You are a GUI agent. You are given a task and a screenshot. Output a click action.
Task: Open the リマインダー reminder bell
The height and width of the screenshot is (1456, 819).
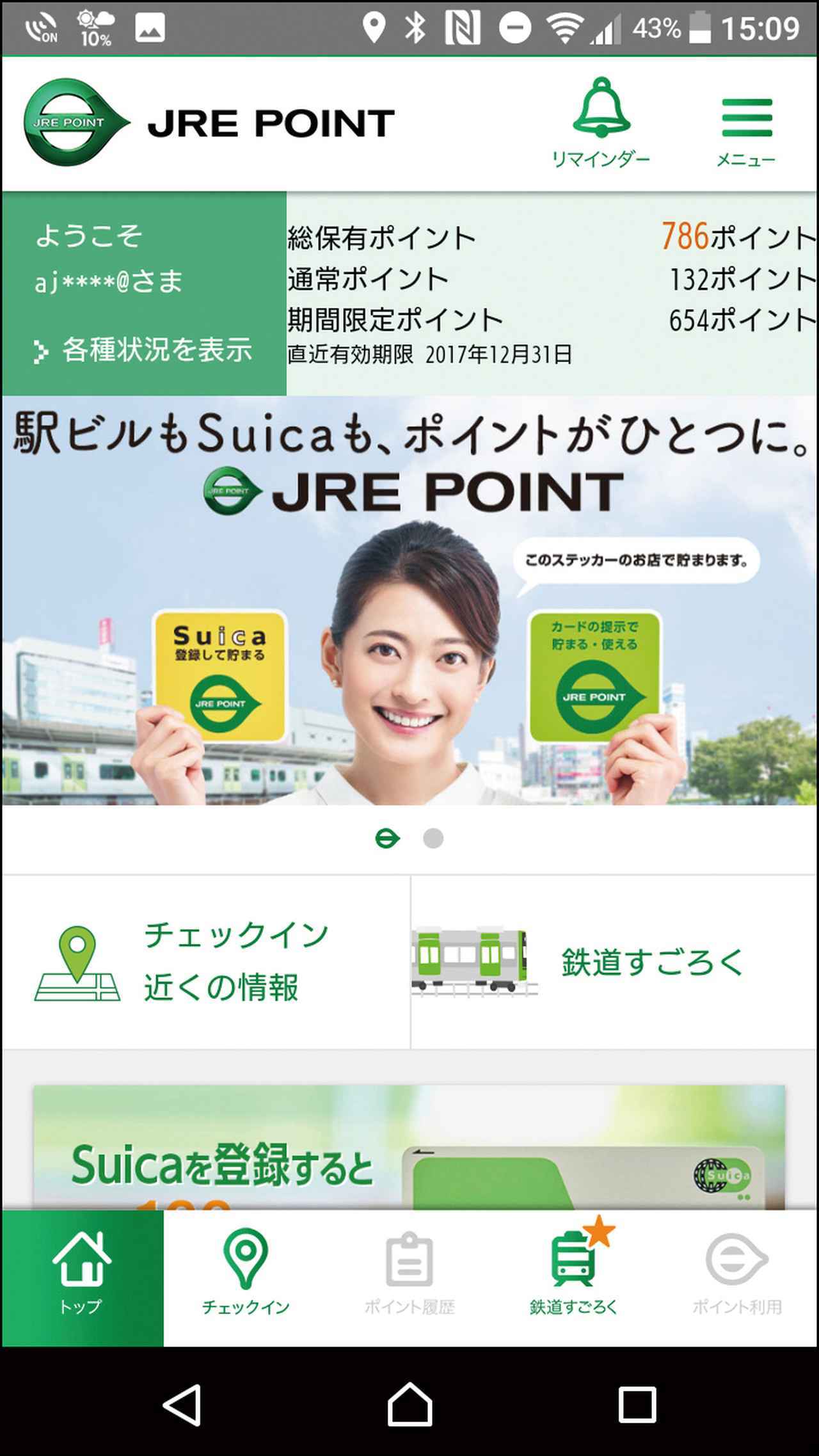point(600,123)
